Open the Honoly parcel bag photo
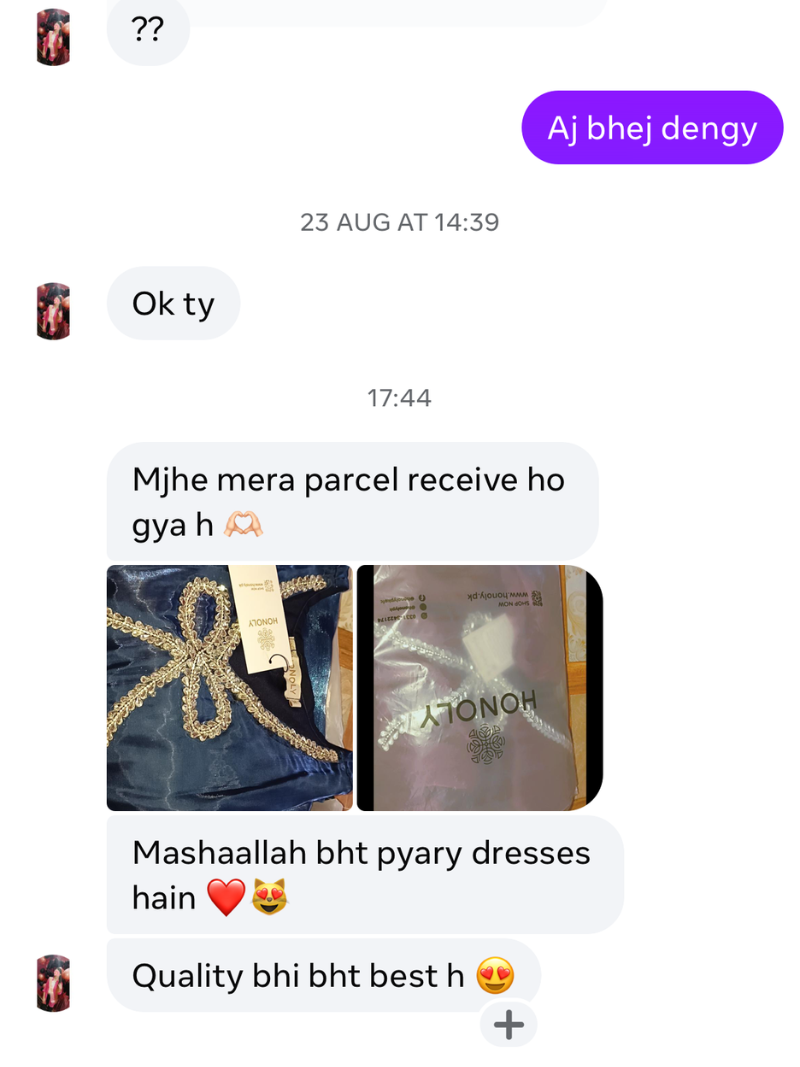The width and height of the screenshot is (800, 1067). pyautogui.click(x=479, y=687)
